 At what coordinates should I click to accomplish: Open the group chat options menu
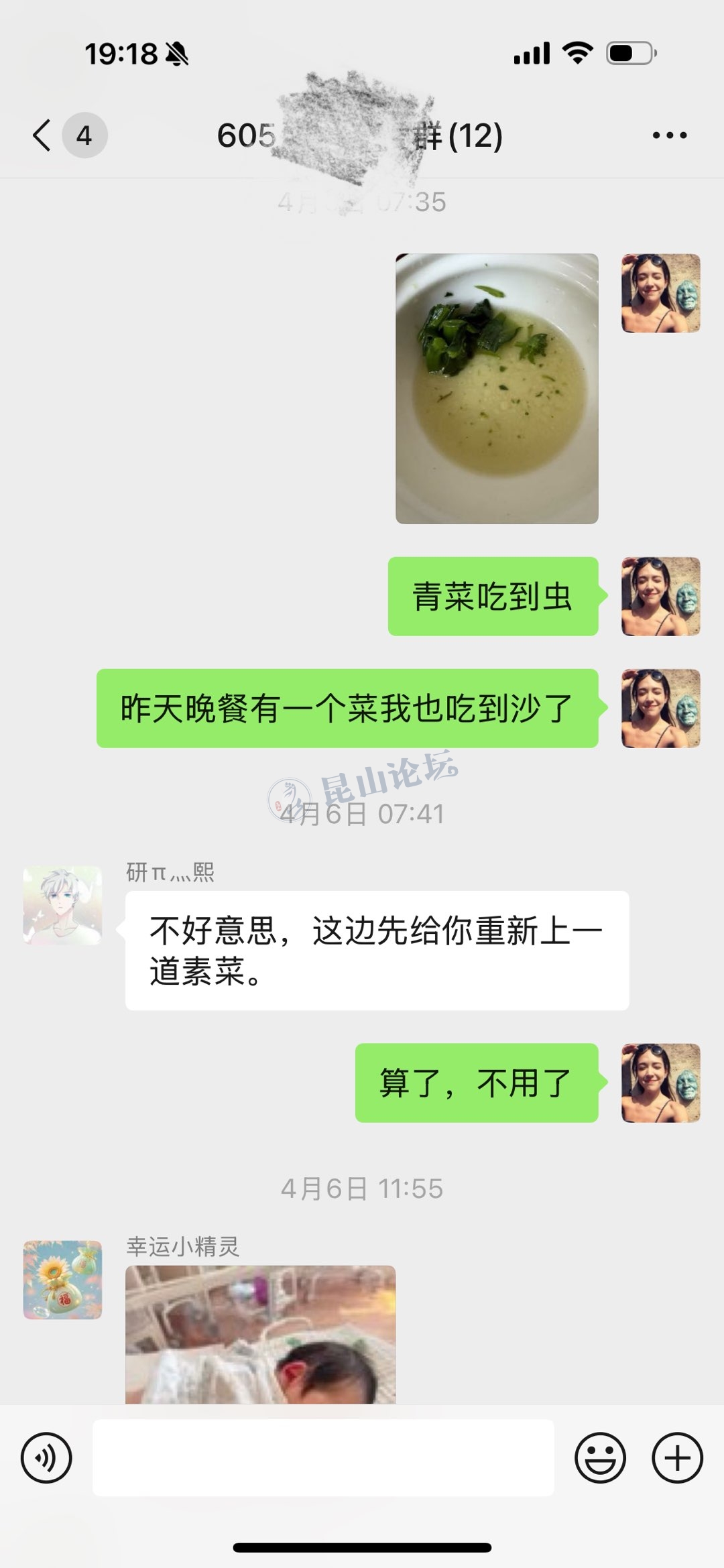pyautogui.click(x=669, y=135)
